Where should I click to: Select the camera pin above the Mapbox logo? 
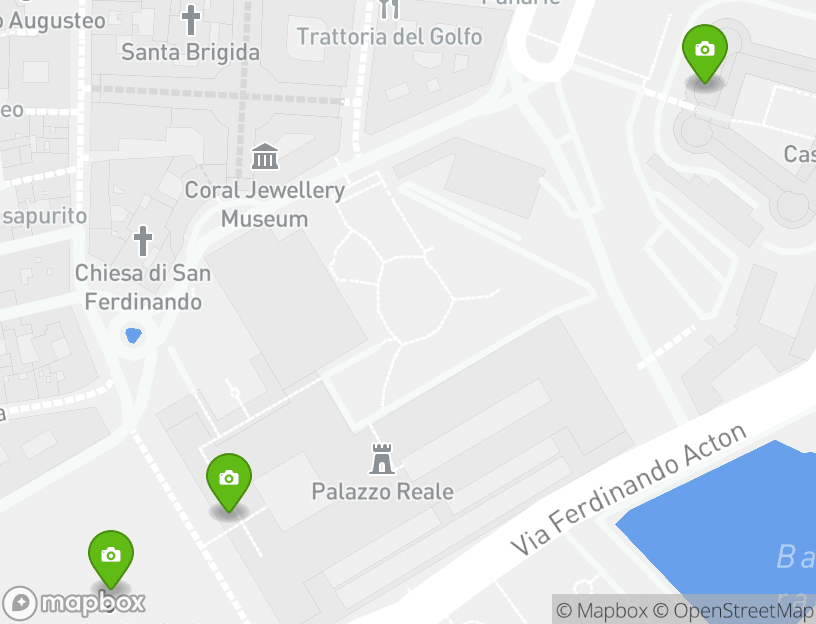coord(111,555)
